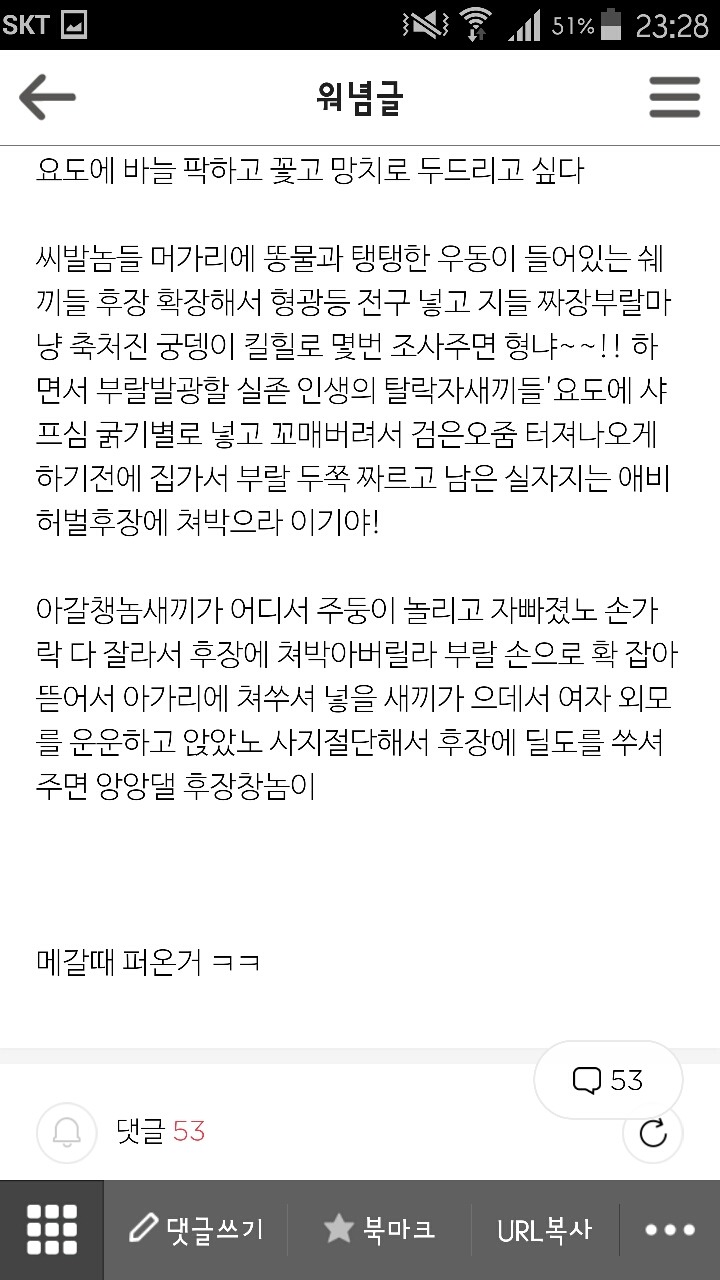This screenshot has width=720, height=1280.
Task: Tap the floating 53 comments bubble
Action: (608, 1080)
